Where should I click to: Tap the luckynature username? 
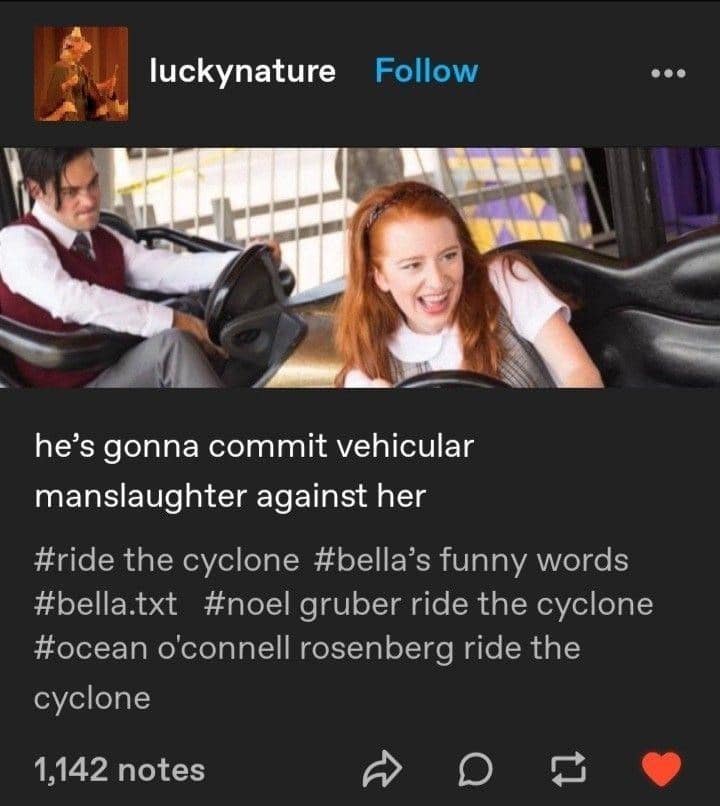point(242,71)
